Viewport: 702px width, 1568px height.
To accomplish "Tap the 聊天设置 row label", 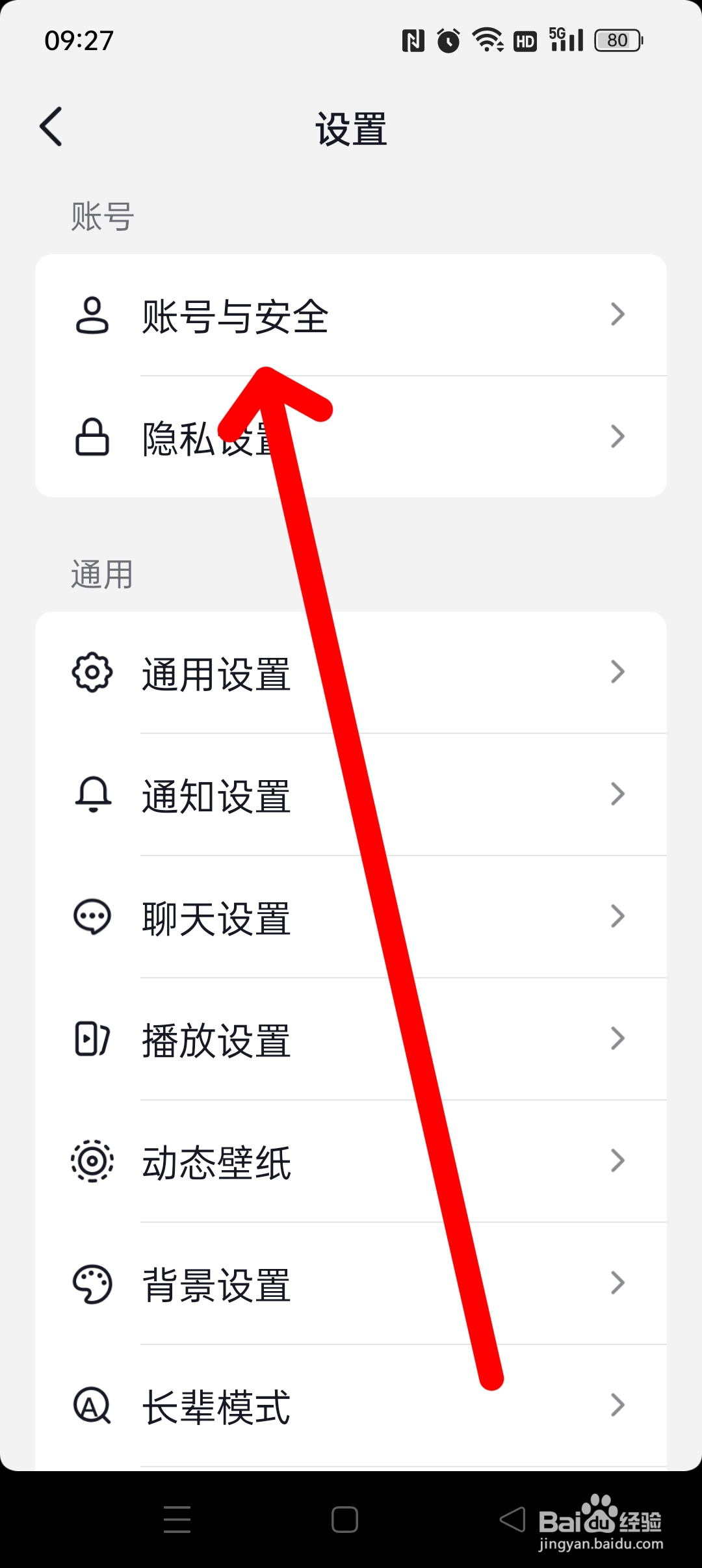I will [x=216, y=917].
